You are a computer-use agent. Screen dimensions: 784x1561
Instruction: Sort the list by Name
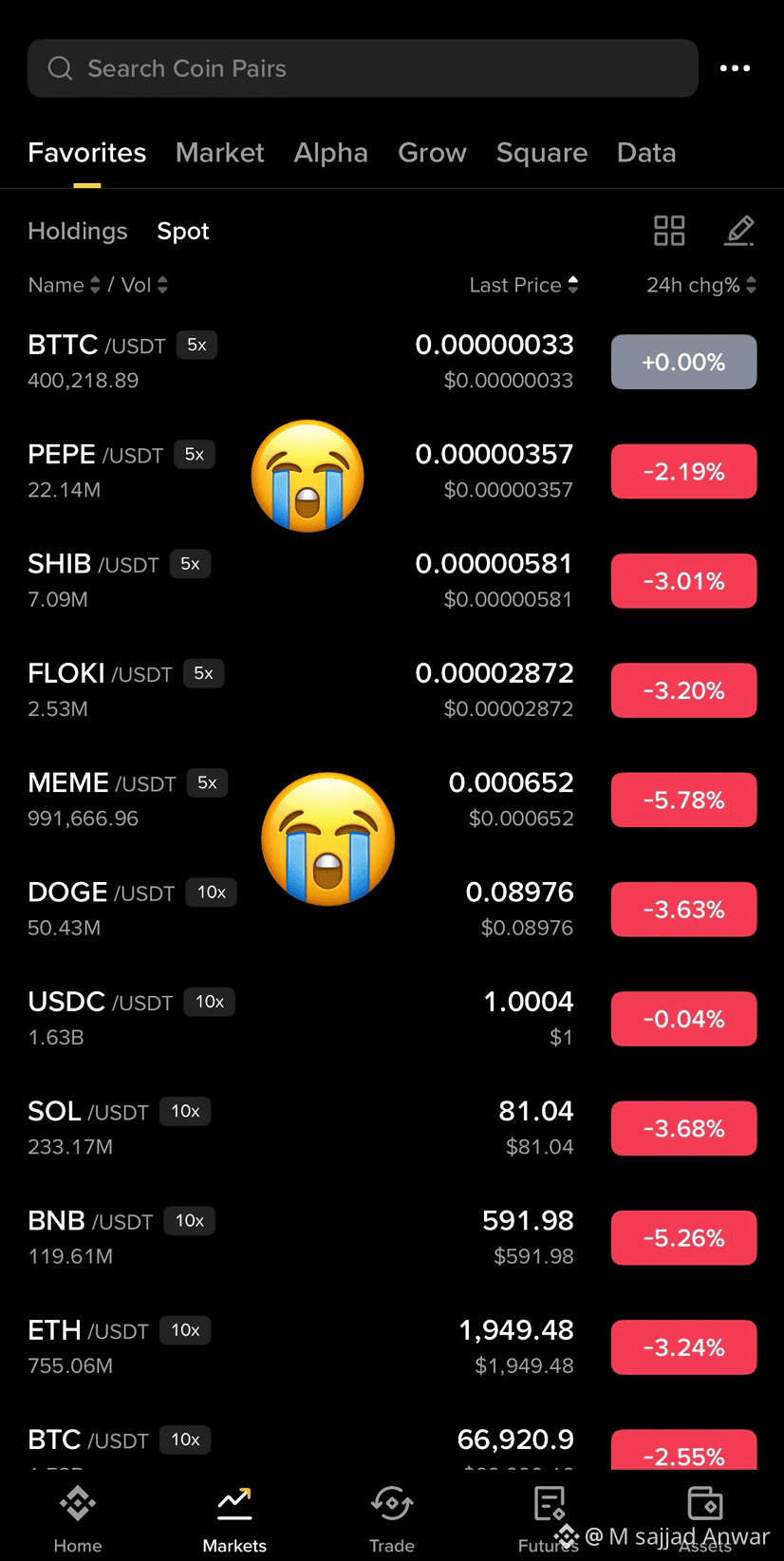(x=64, y=285)
